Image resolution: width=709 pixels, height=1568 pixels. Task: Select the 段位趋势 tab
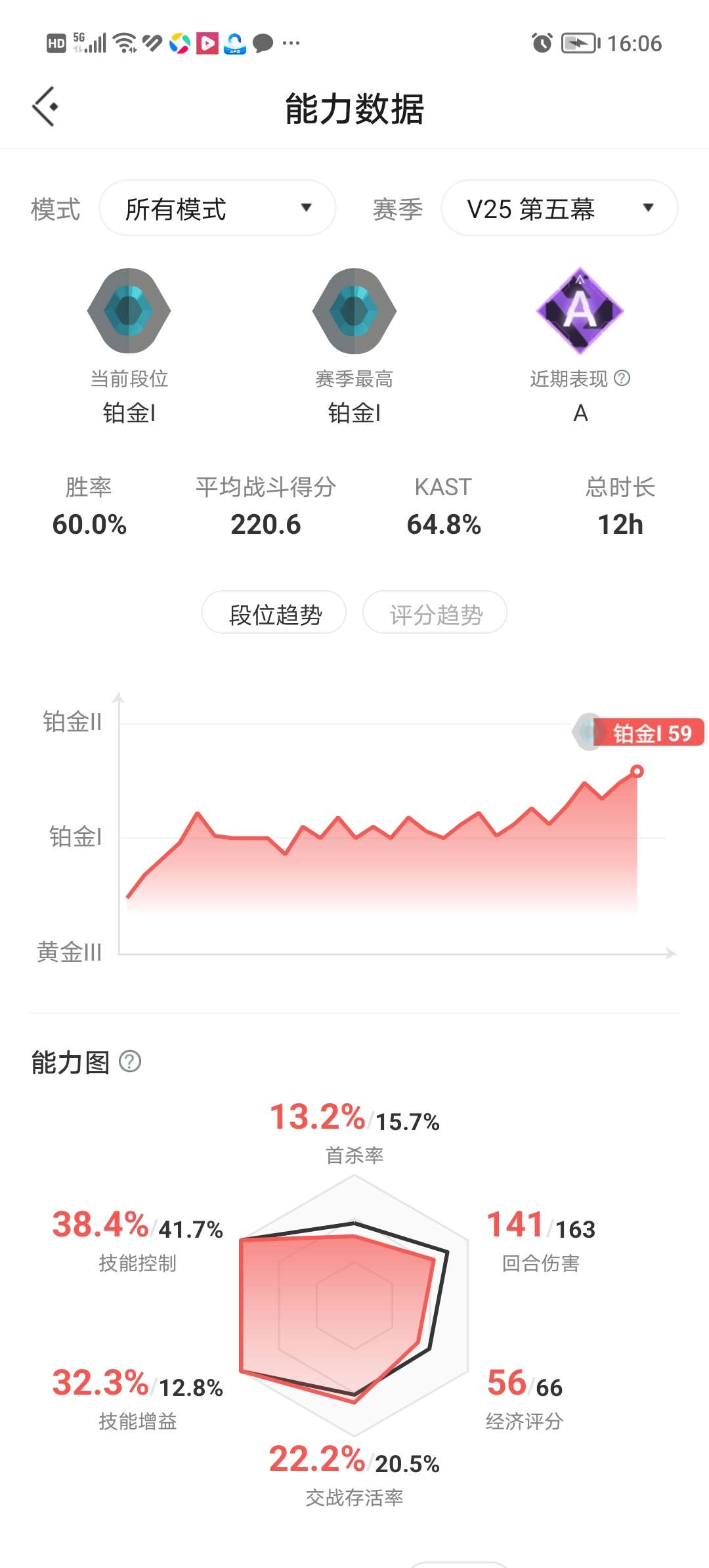tap(274, 613)
